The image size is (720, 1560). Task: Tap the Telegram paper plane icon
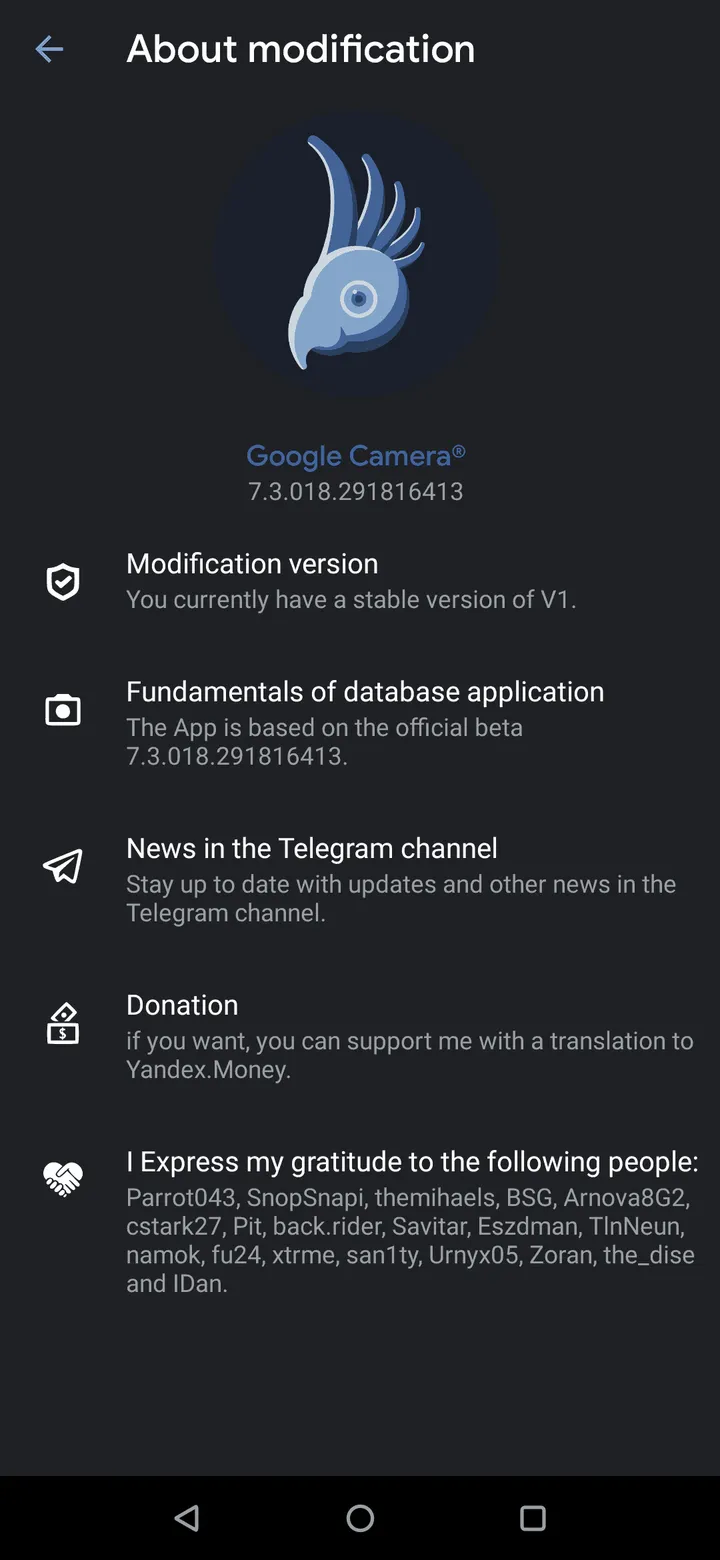(62, 866)
